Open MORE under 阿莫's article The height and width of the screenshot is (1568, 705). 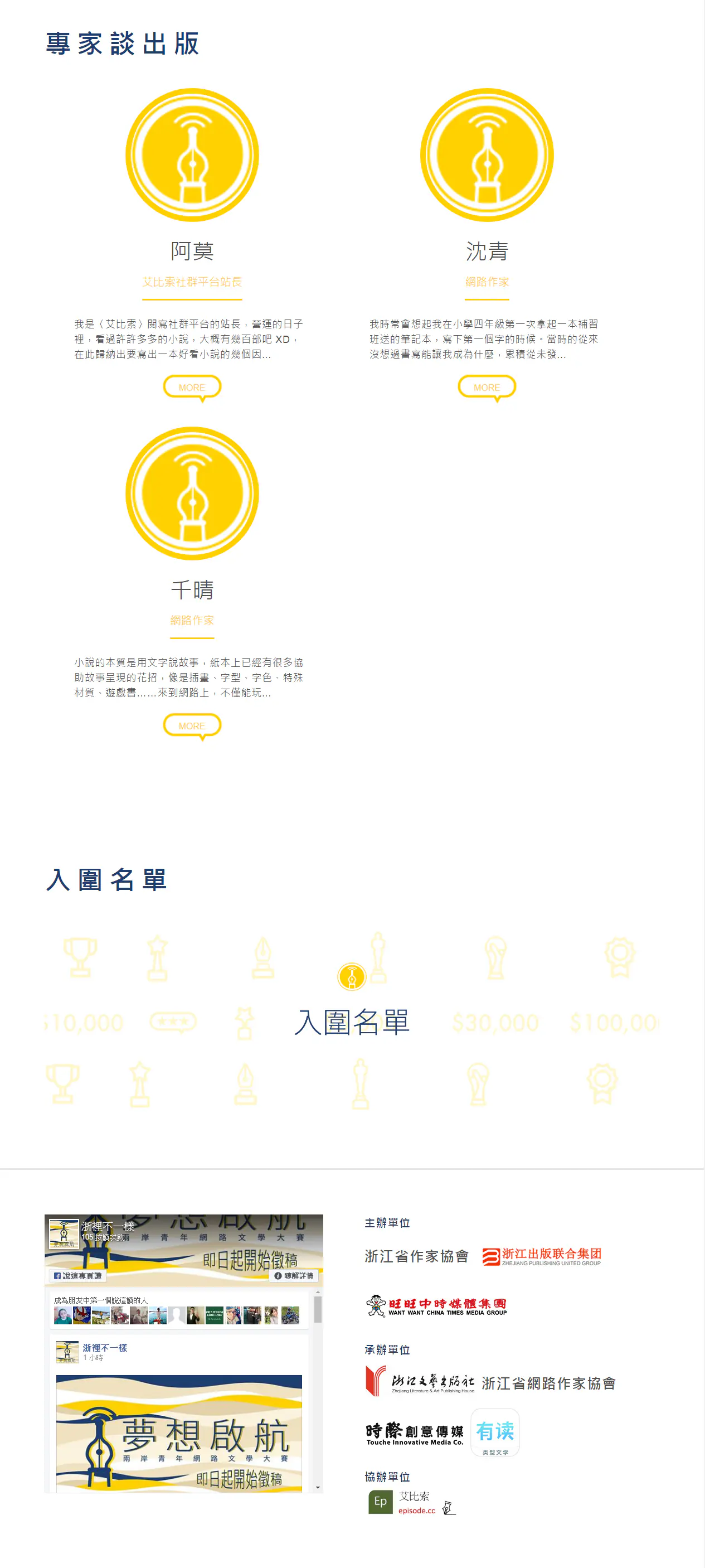tap(192, 387)
